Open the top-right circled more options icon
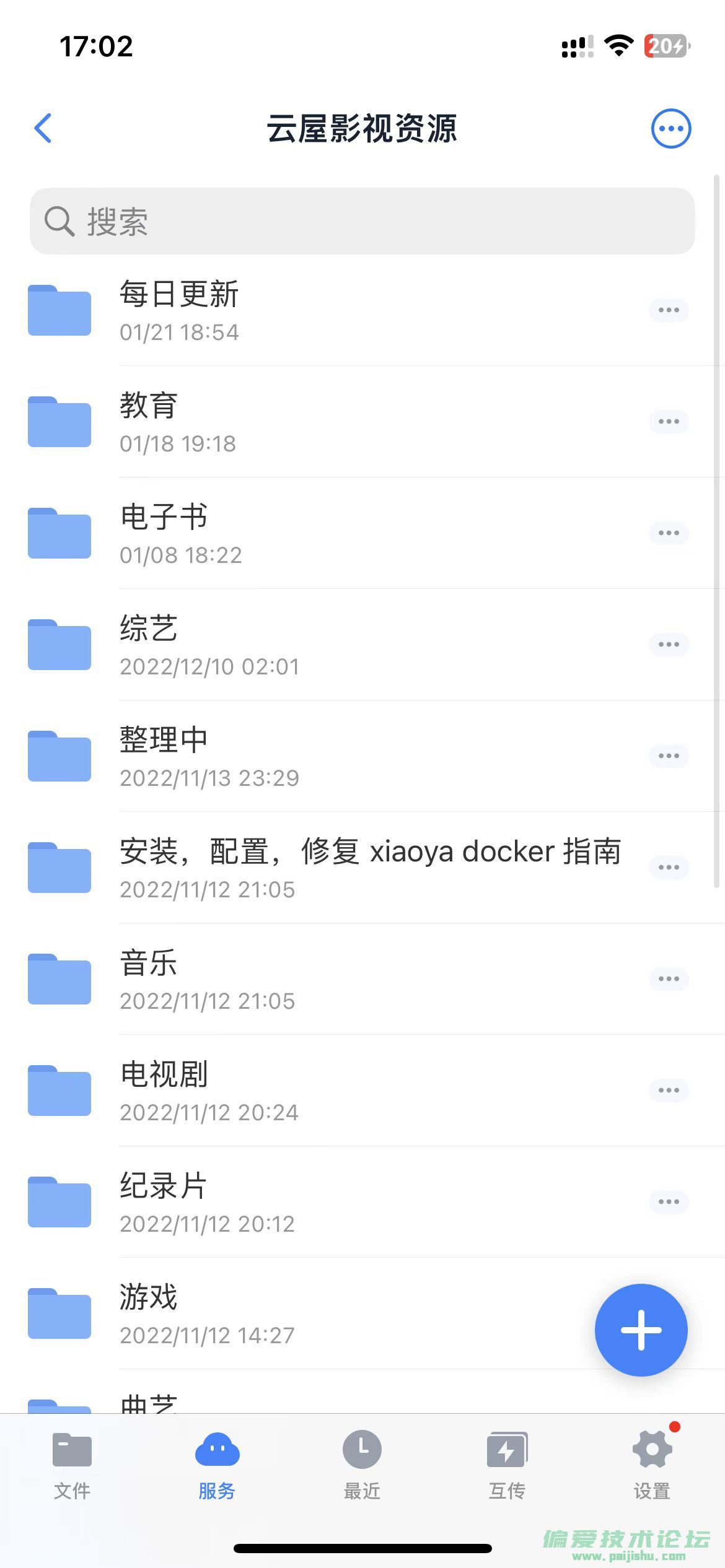Image resolution: width=725 pixels, height=1568 pixels. click(670, 128)
